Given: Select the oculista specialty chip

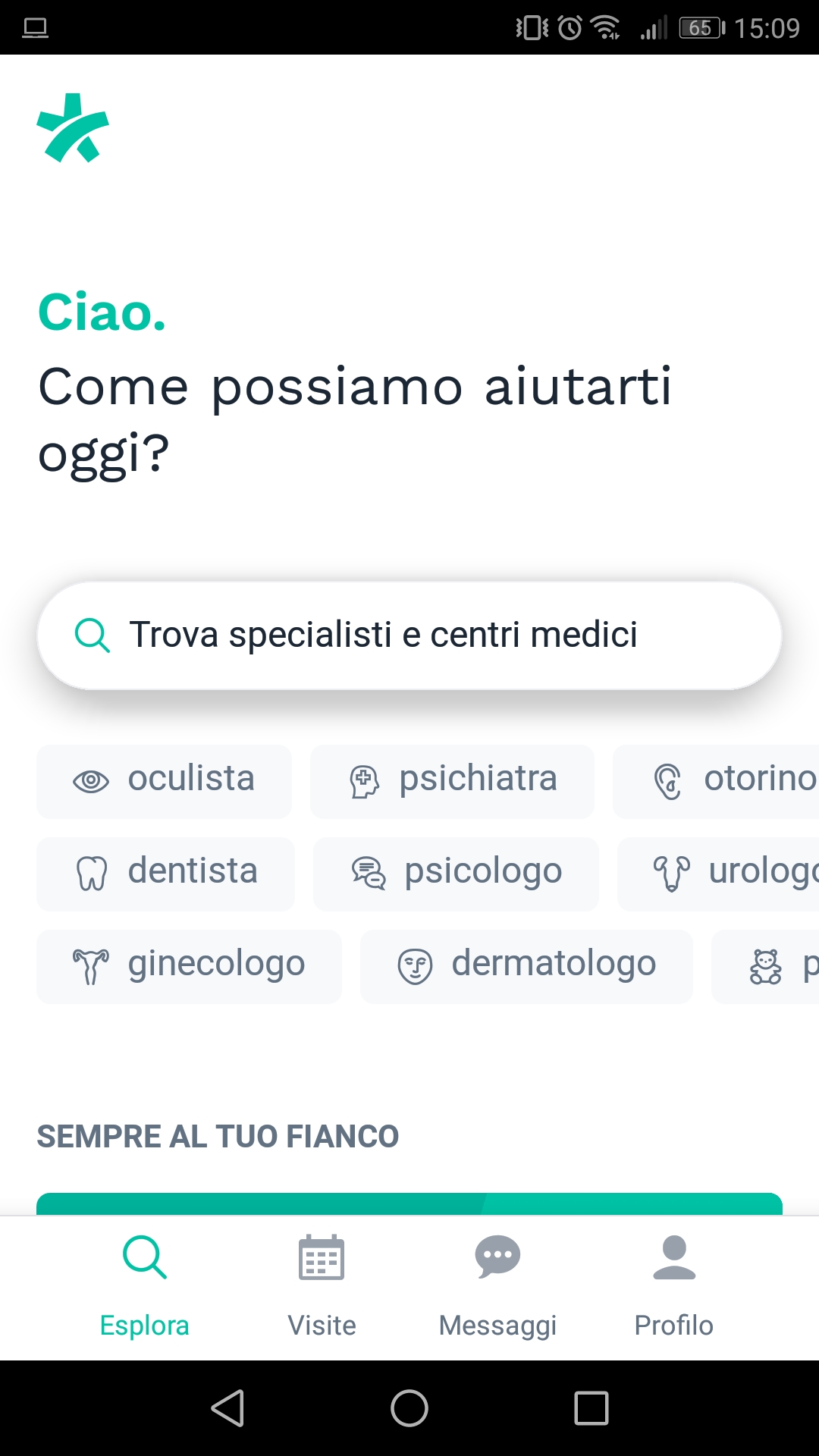Looking at the screenshot, I should coord(164,781).
